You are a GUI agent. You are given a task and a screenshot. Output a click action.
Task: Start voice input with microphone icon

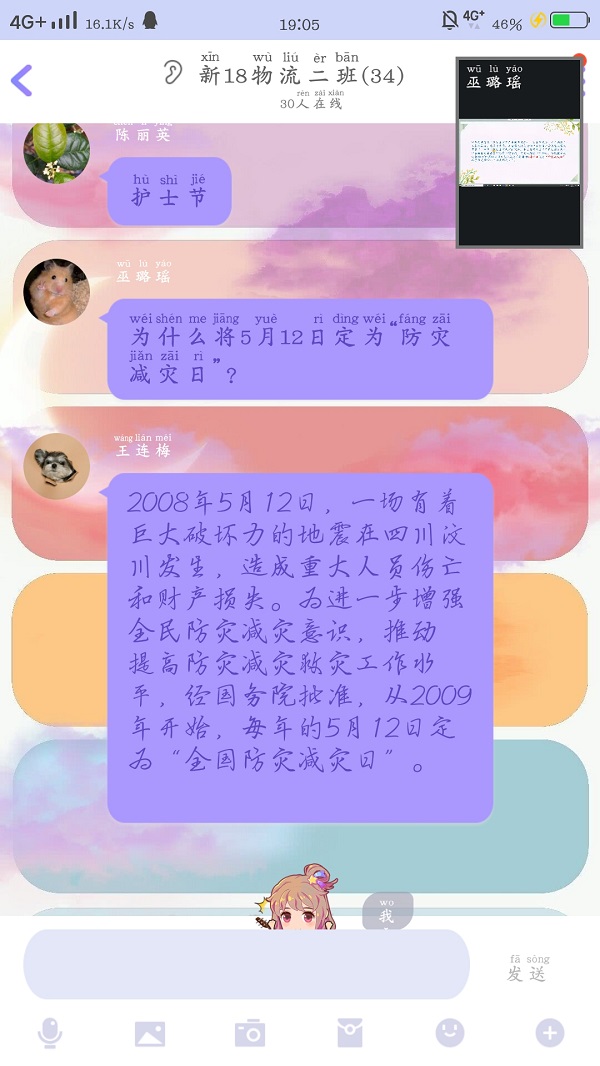point(50,1033)
